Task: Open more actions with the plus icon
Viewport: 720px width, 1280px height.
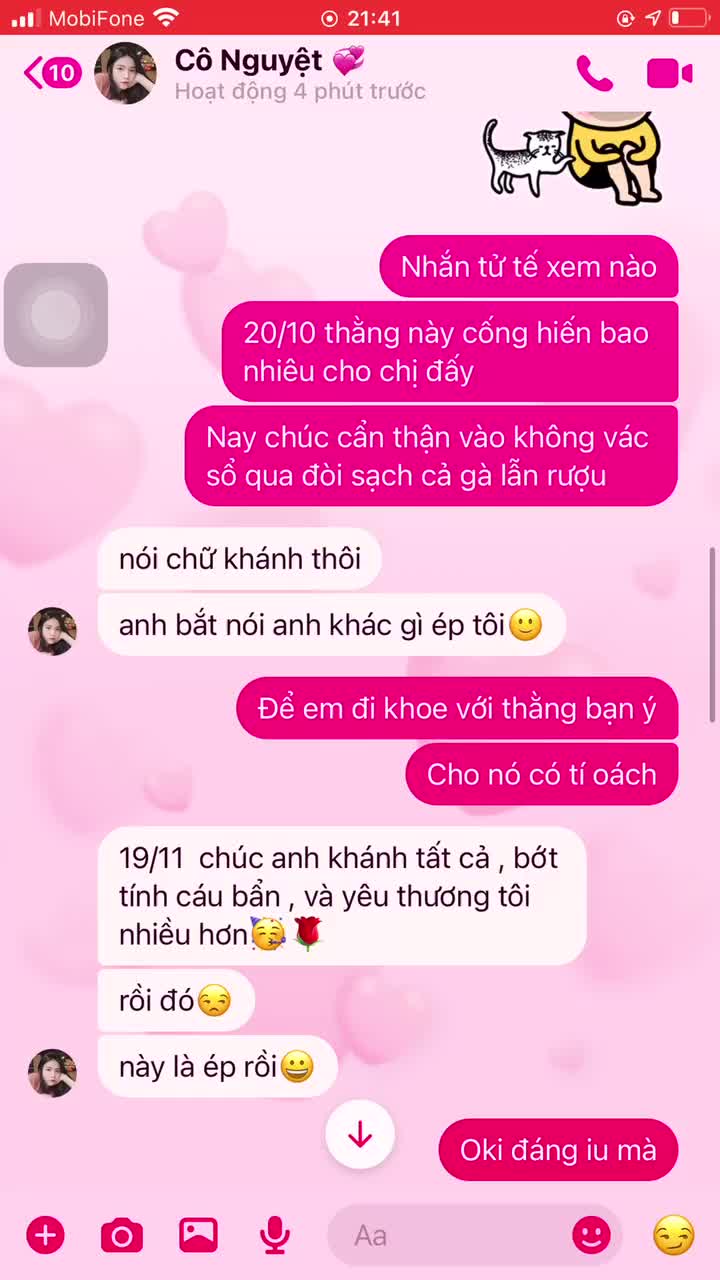Action: tap(45, 1235)
